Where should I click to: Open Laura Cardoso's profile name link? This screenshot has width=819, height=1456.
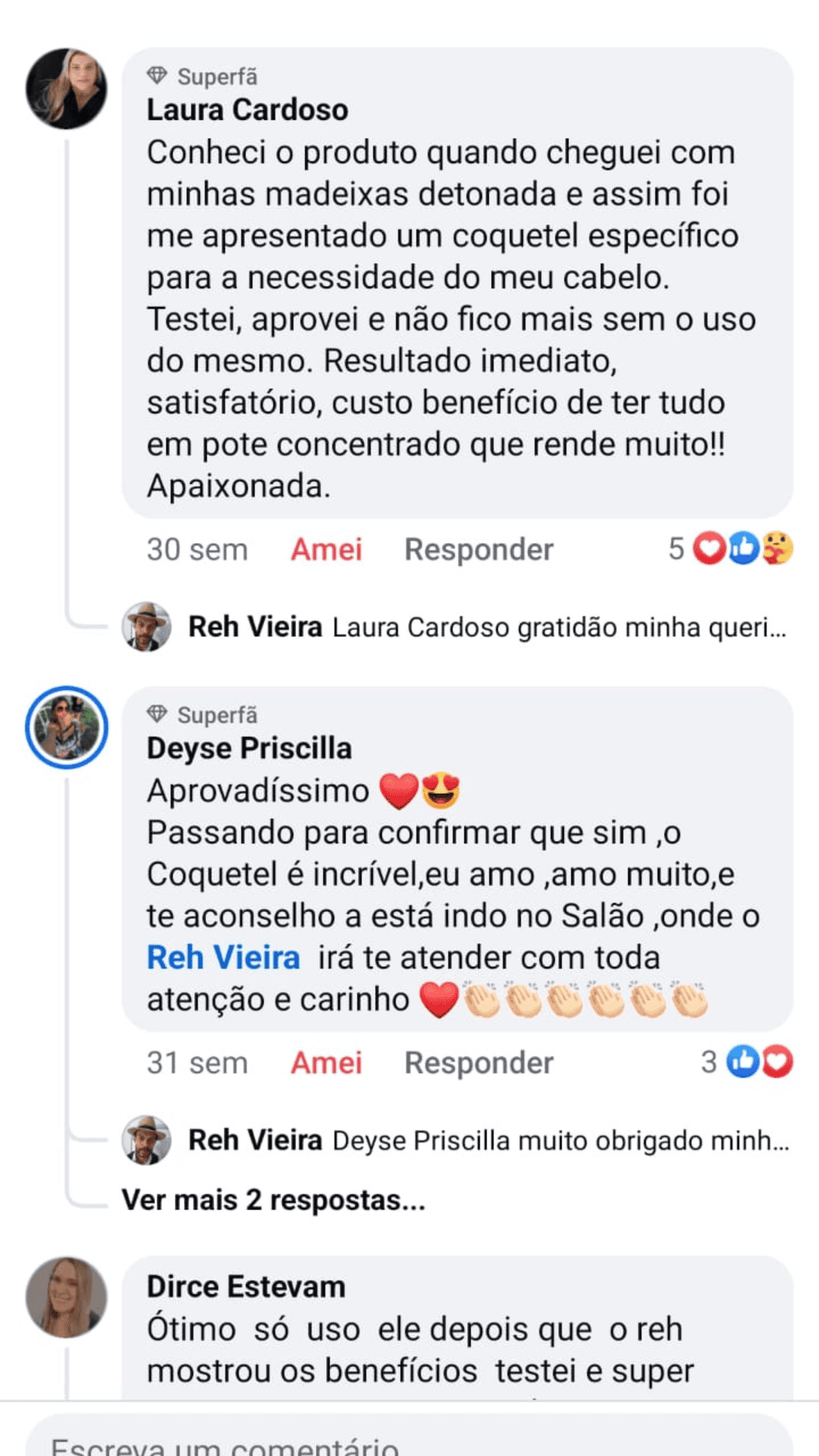click(x=247, y=110)
